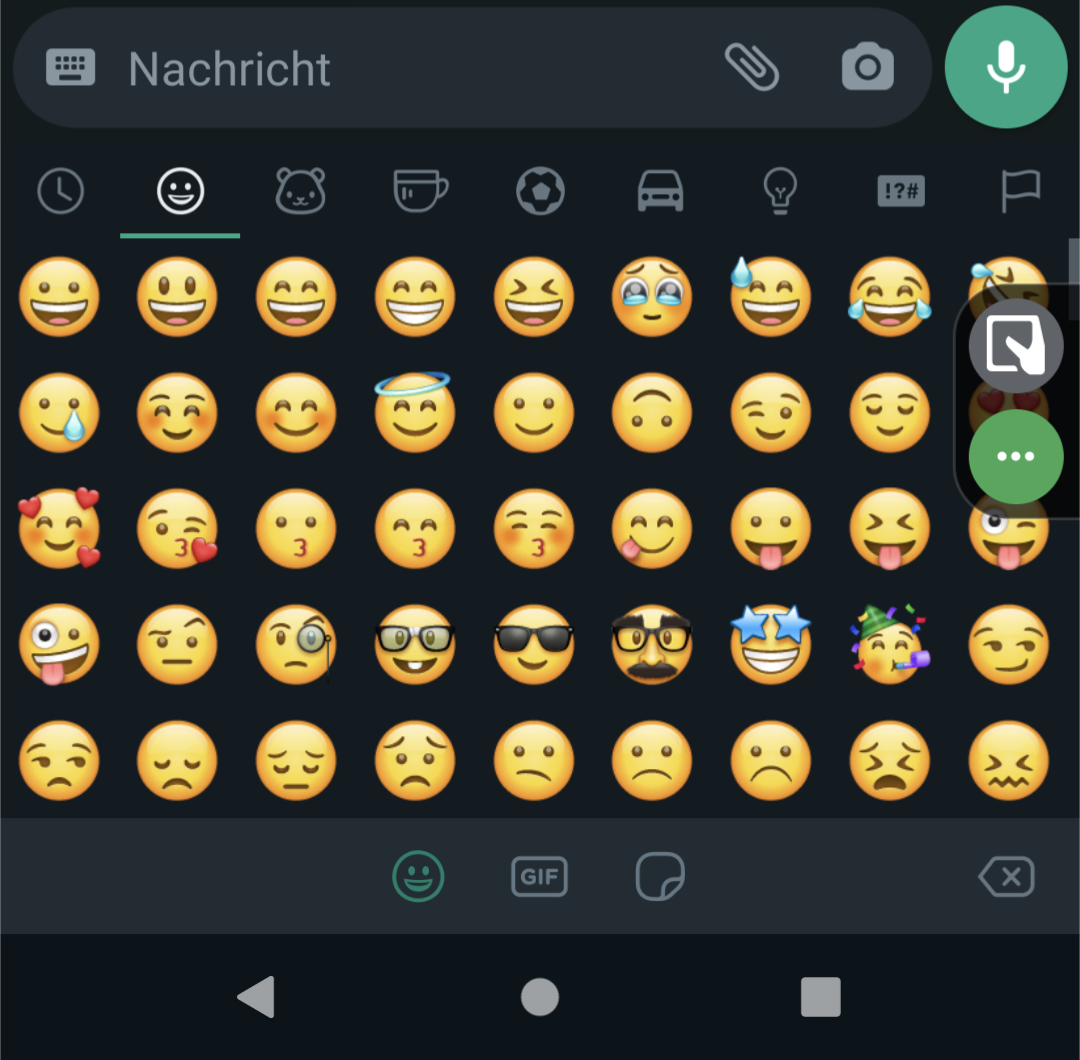The width and height of the screenshot is (1080, 1060).
Task: Tap the green floating three-dots button
Action: coord(1015,457)
